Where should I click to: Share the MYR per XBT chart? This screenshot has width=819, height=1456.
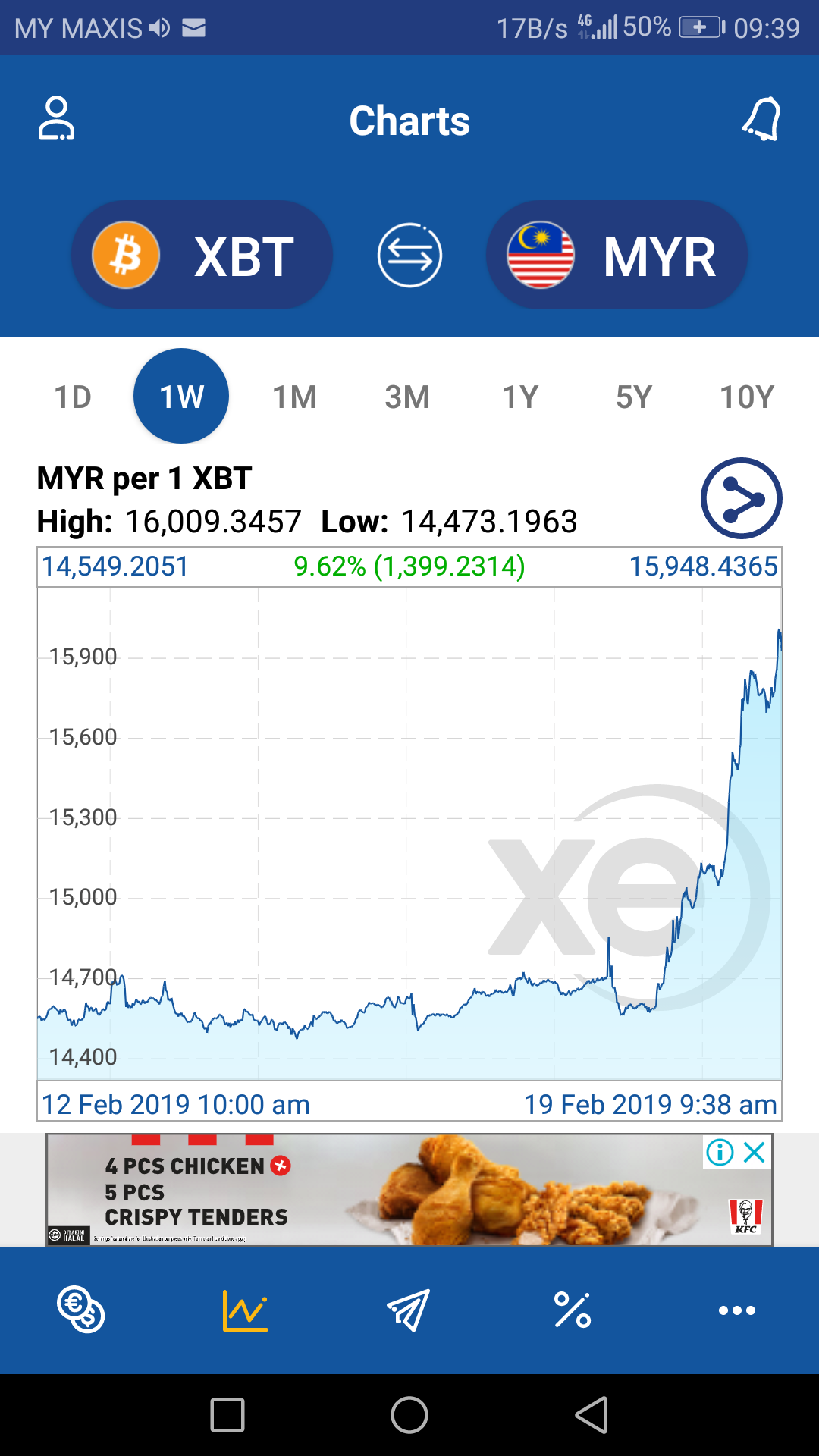[x=741, y=498]
